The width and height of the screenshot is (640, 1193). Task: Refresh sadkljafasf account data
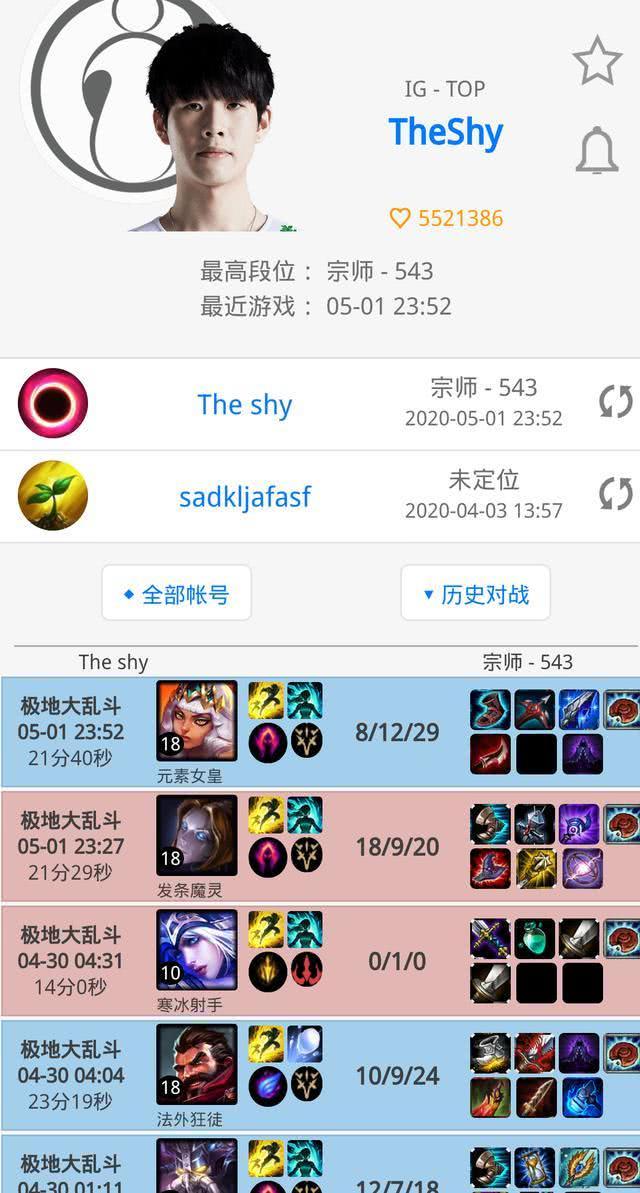click(615, 493)
